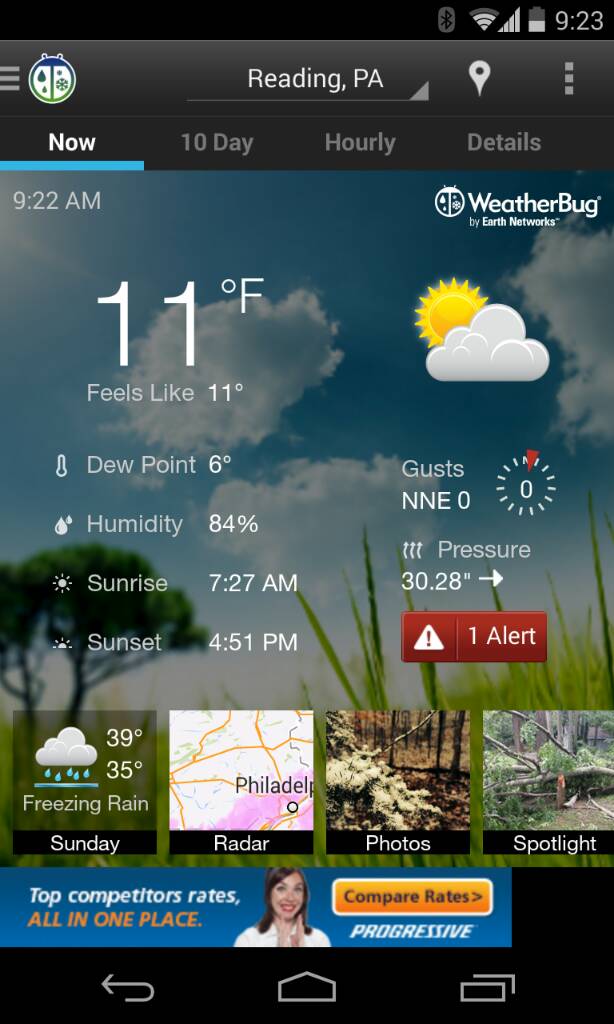Open the Radar map tile
The height and width of the screenshot is (1024, 614).
pos(241,782)
